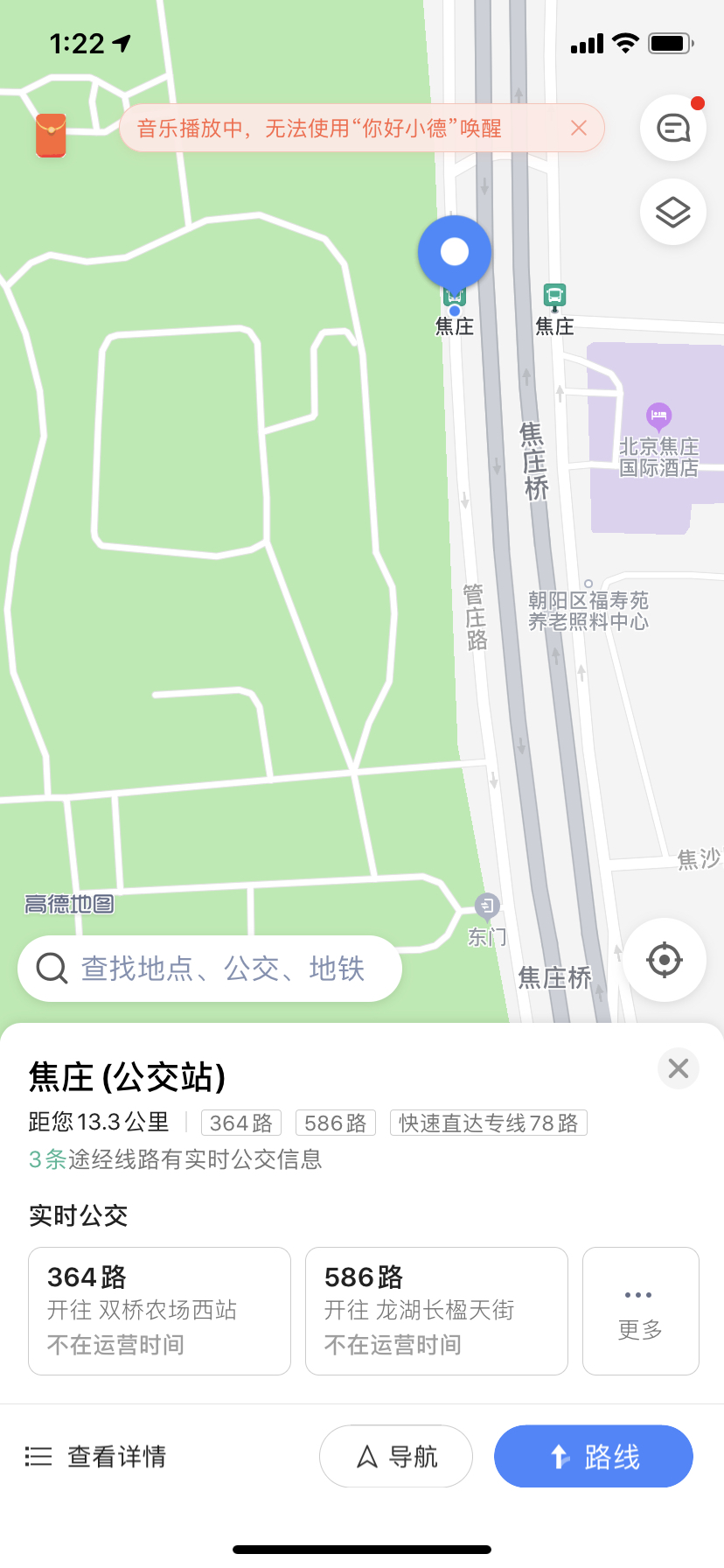Viewport: 724px width, 1568px height.
Task: Start navigation to 焦庄 stop
Action: pyautogui.click(x=396, y=1456)
